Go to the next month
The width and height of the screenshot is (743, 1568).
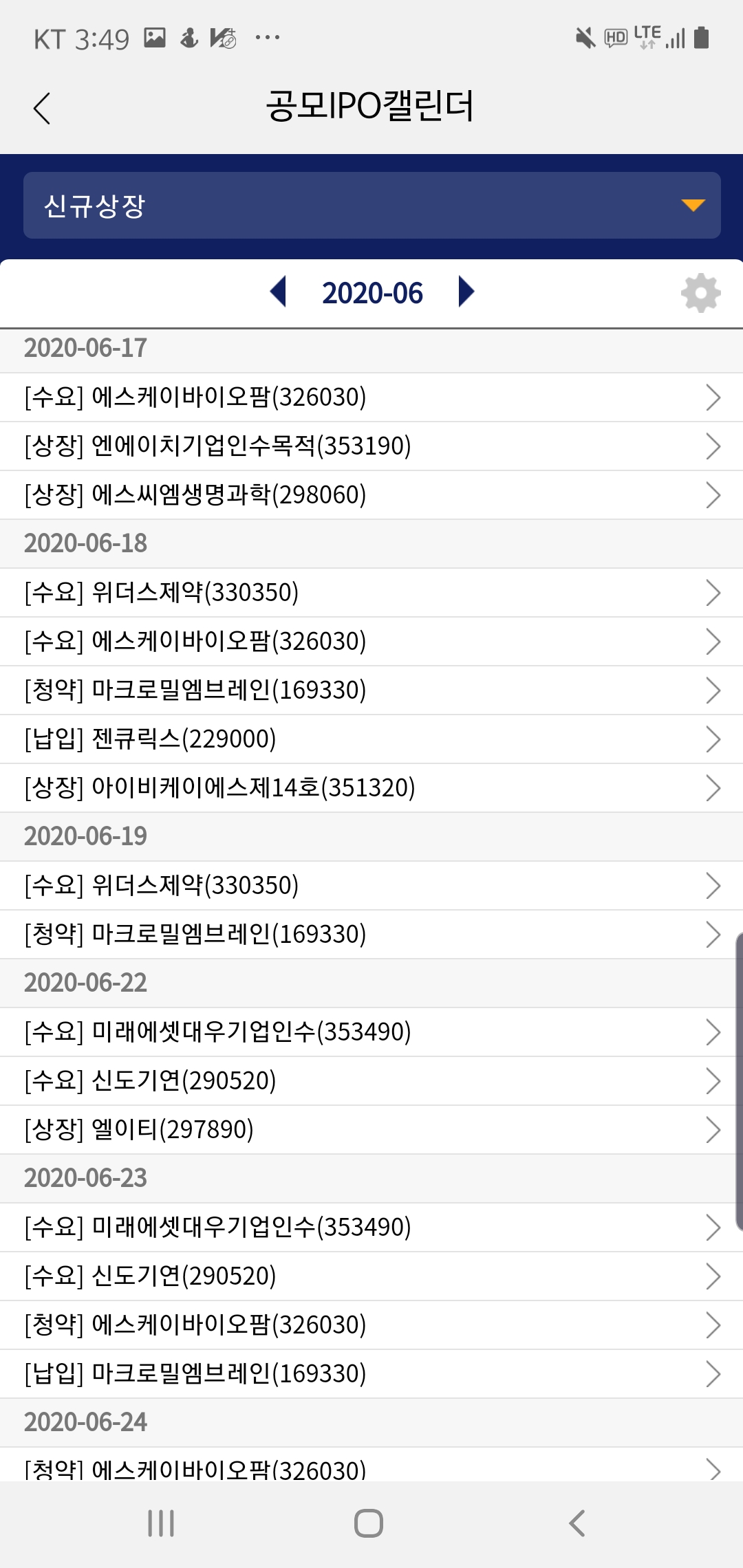coord(466,292)
